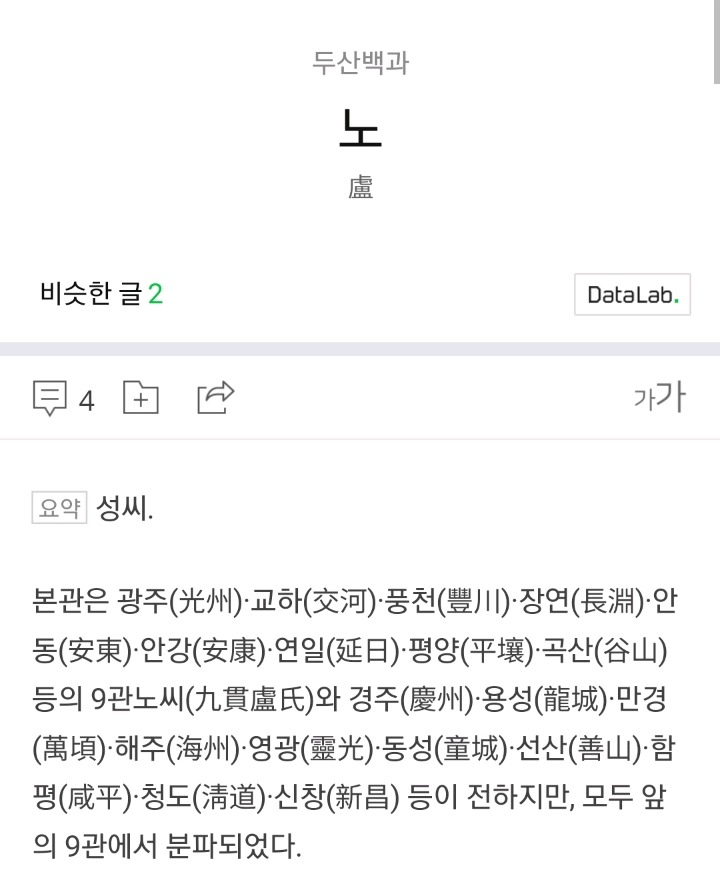Save article to folder
This screenshot has width=720, height=871.
click(x=141, y=398)
